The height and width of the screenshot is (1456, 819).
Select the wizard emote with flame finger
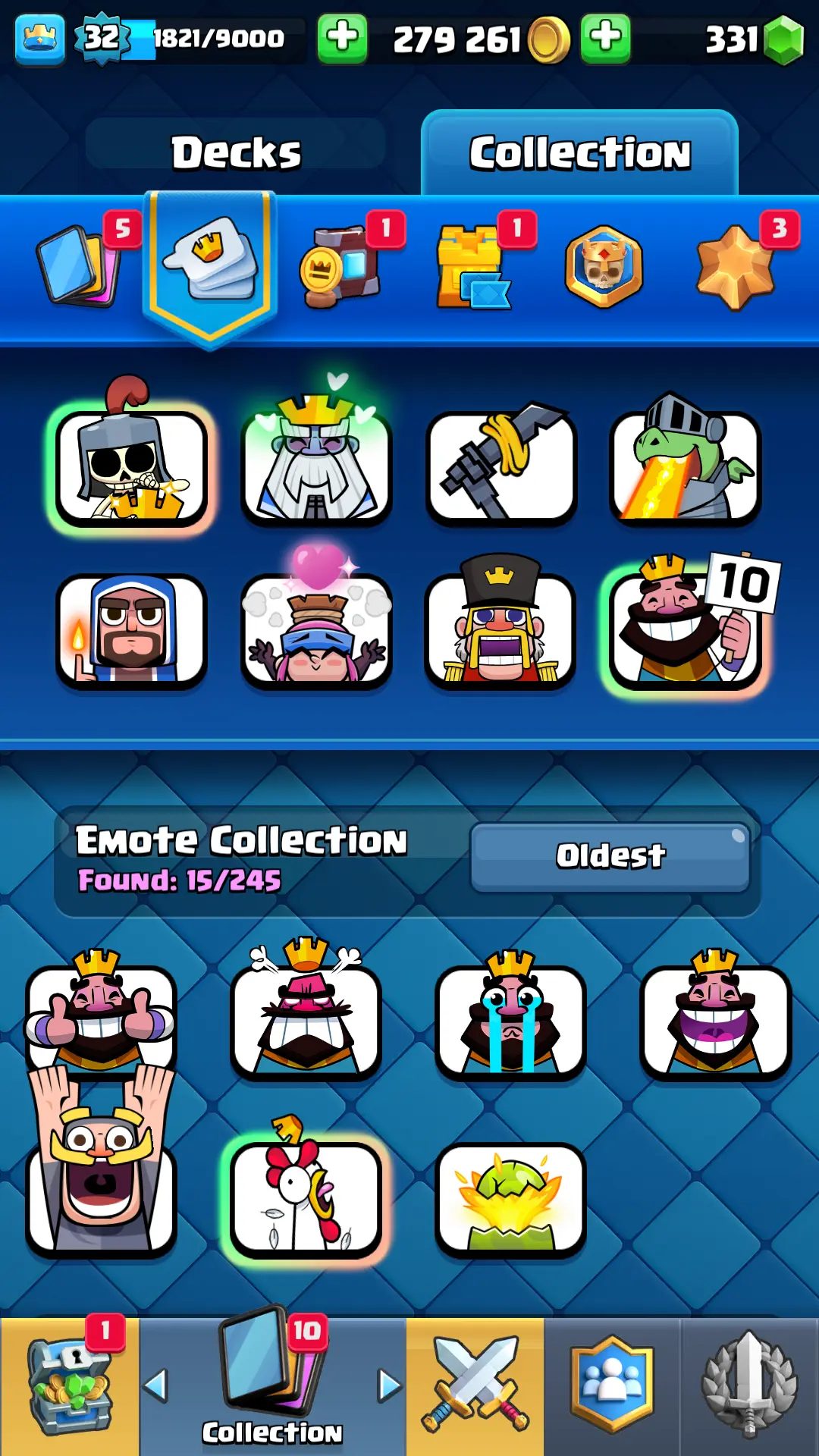(131, 631)
